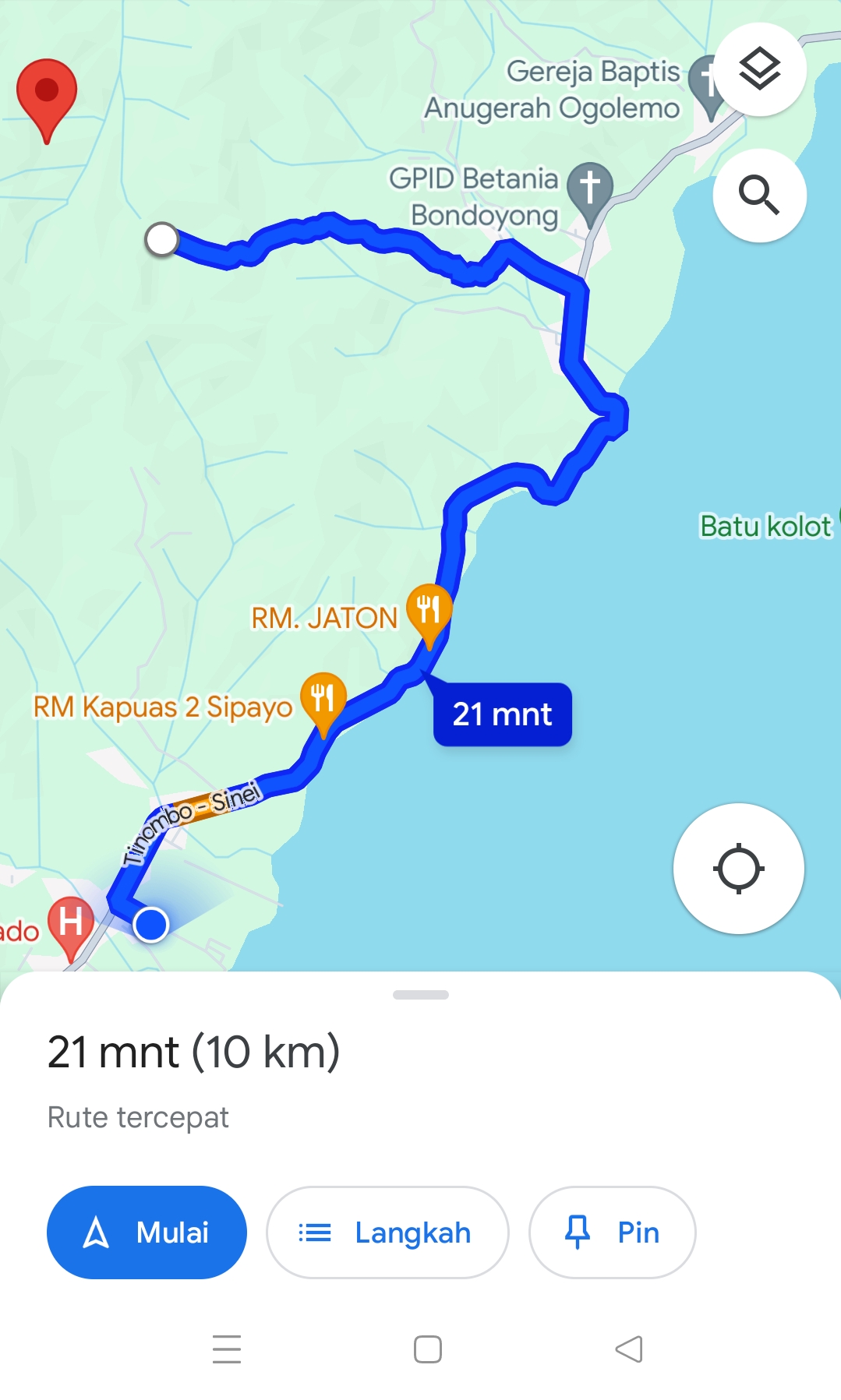Go back with system back button
The image size is (841, 1400).
pos(629,1349)
